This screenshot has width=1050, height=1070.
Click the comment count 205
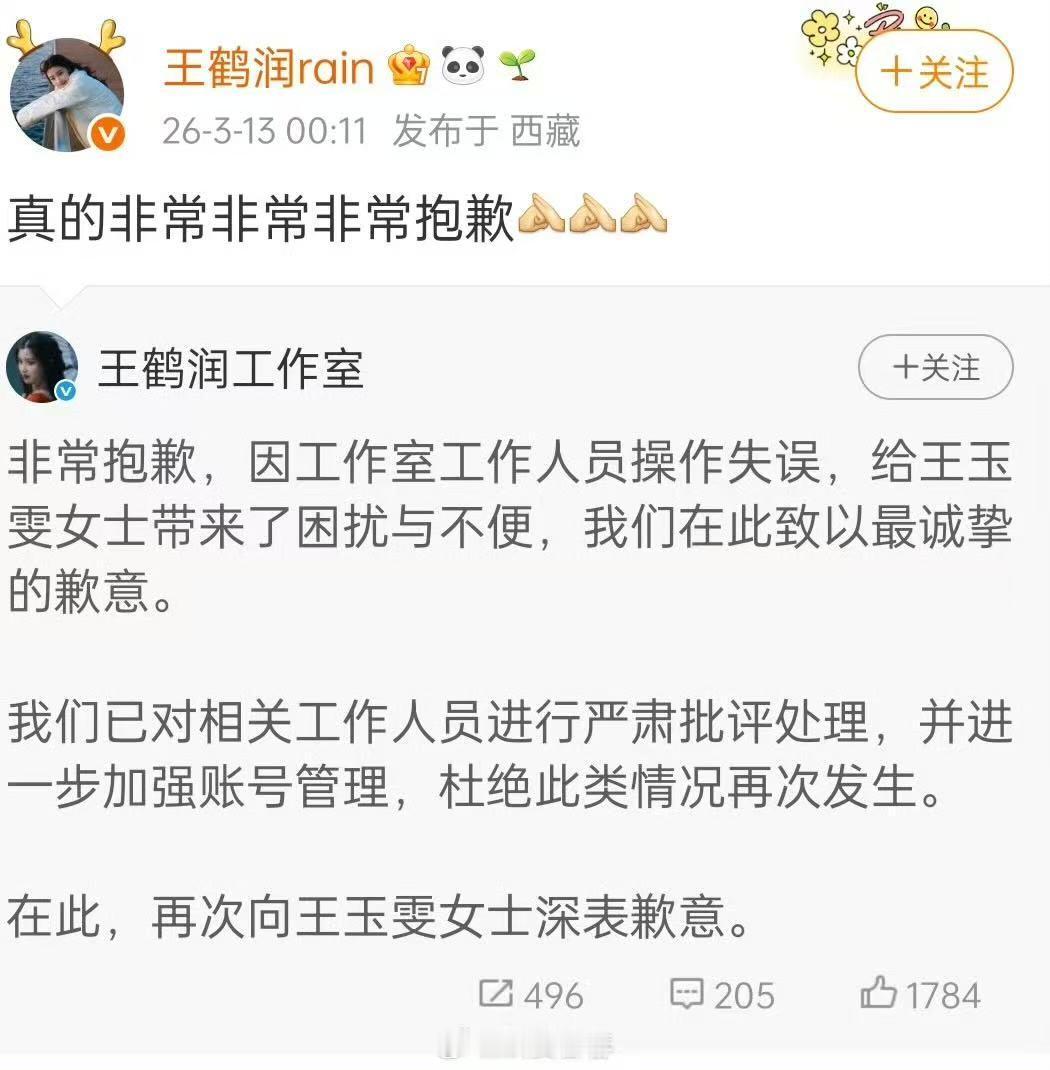coord(745,995)
